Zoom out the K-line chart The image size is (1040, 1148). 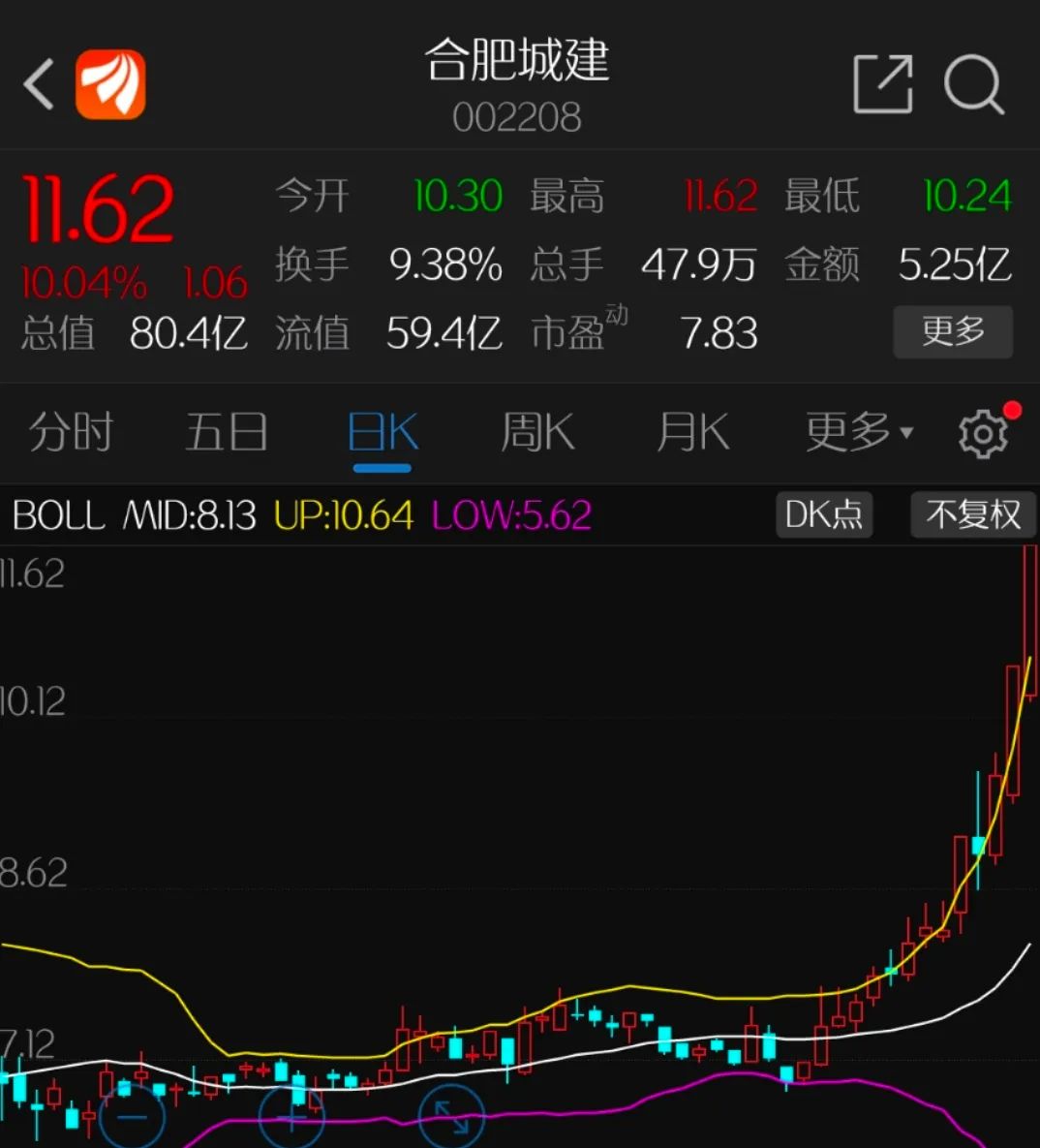click(x=133, y=1117)
